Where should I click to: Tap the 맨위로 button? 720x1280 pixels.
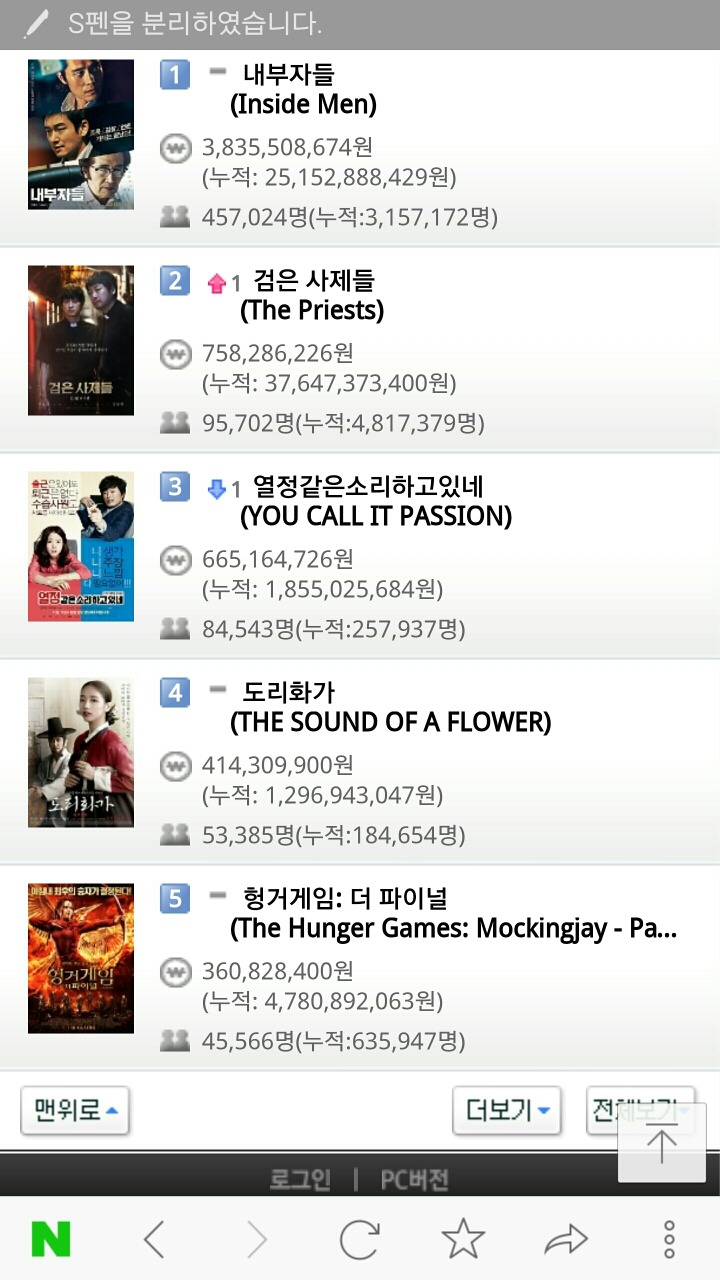[75, 1110]
